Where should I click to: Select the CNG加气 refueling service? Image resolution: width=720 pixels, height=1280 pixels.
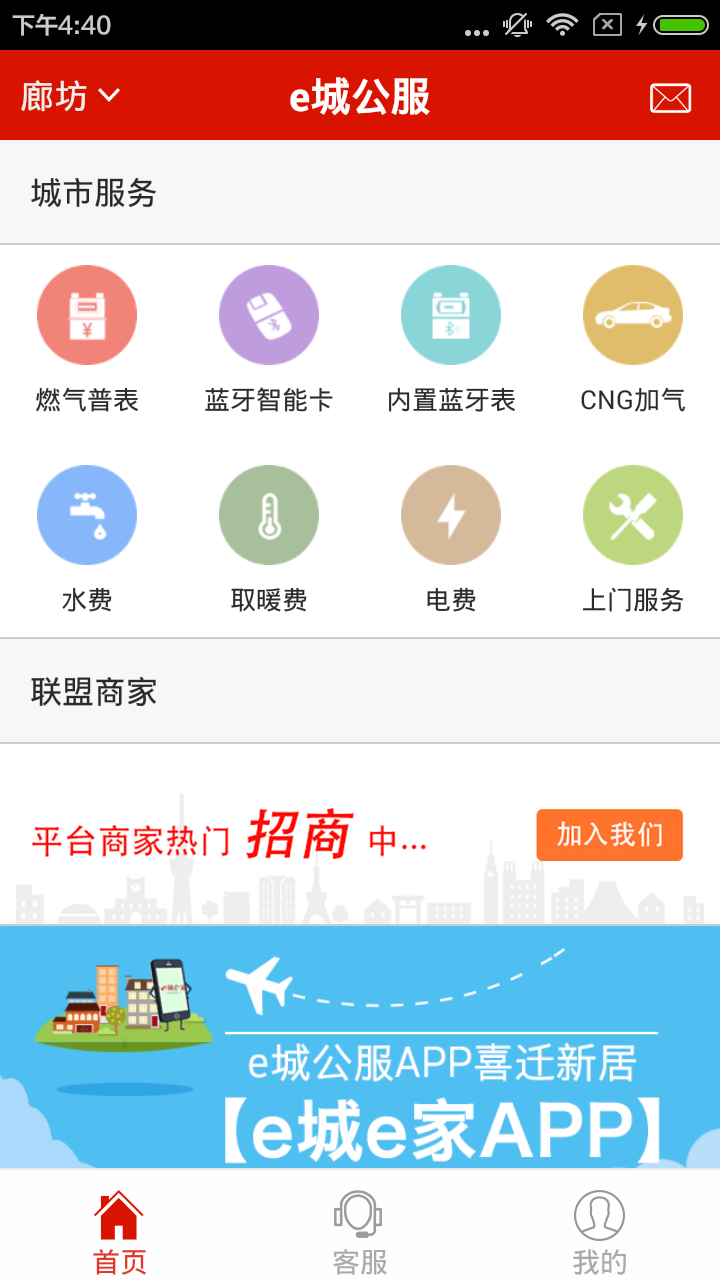[x=633, y=314]
